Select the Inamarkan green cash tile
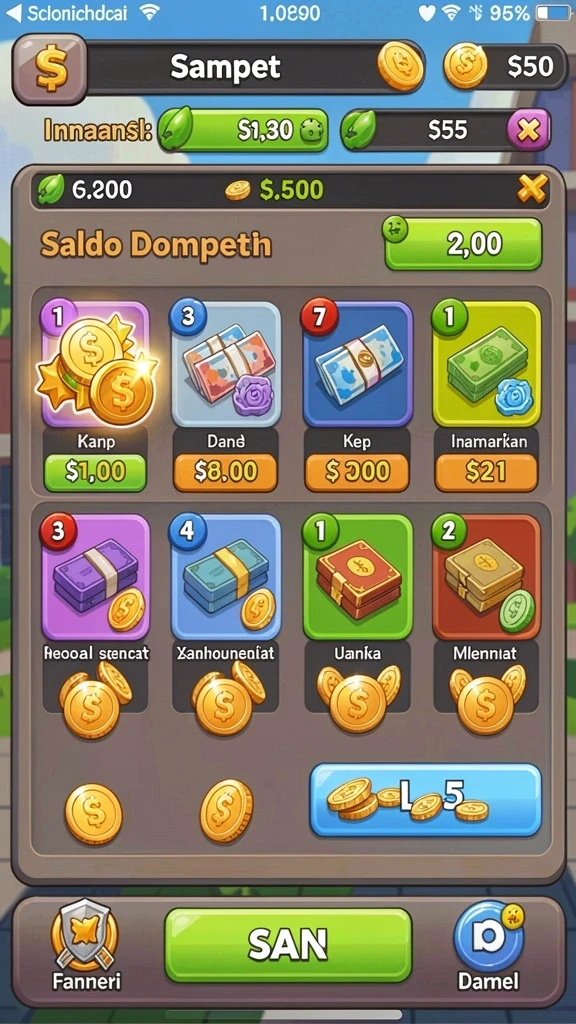 coord(487,364)
